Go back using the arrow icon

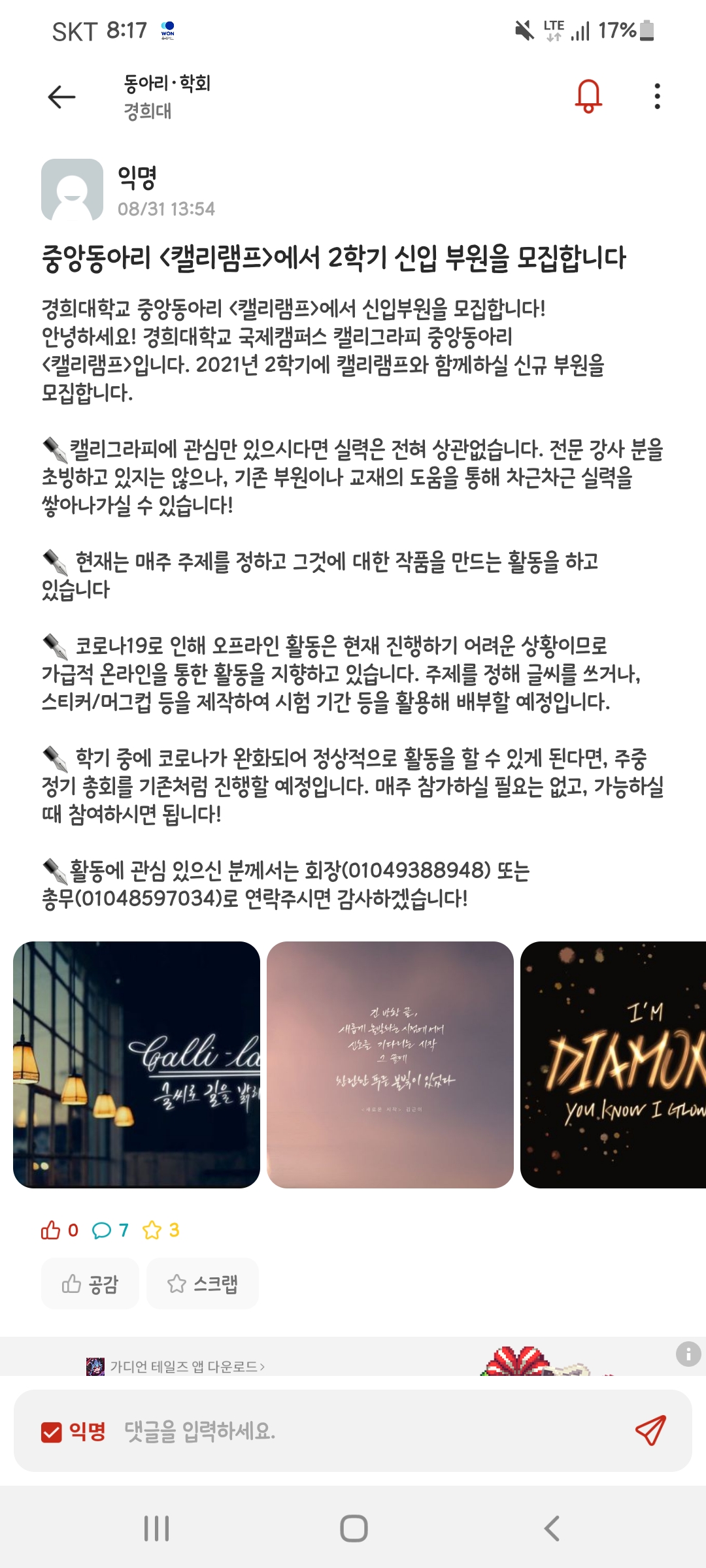(x=62, y=97)
